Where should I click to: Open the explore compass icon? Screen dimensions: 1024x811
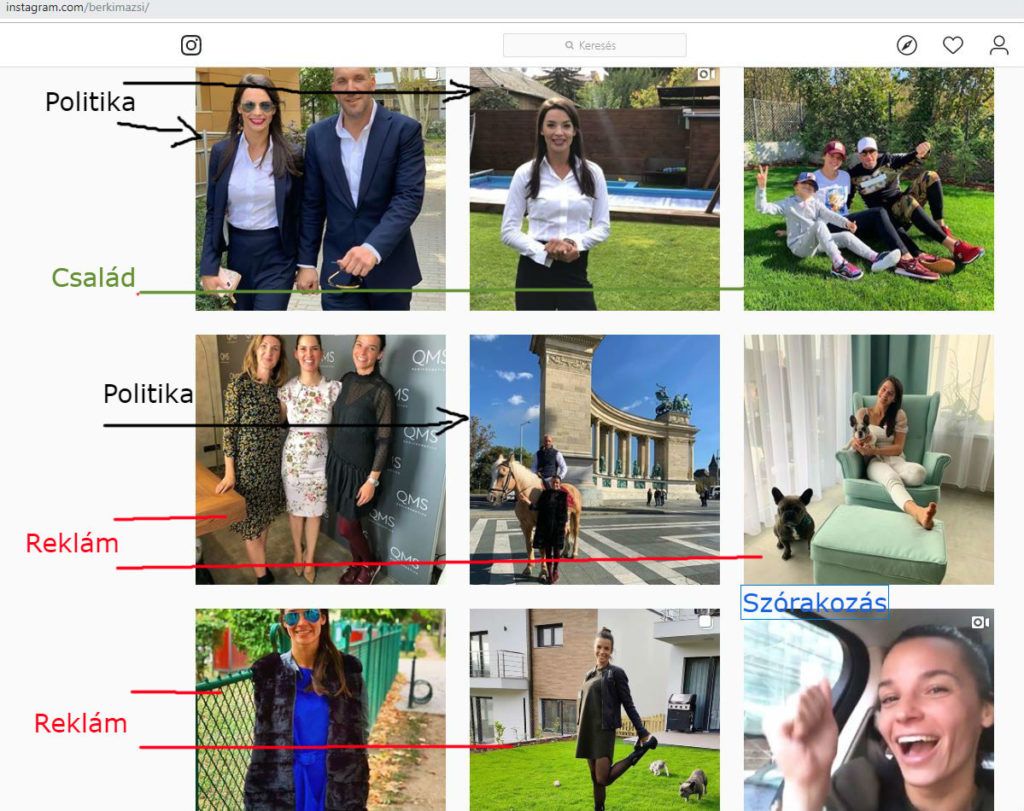pyautogui.click(x=907, y=45)
